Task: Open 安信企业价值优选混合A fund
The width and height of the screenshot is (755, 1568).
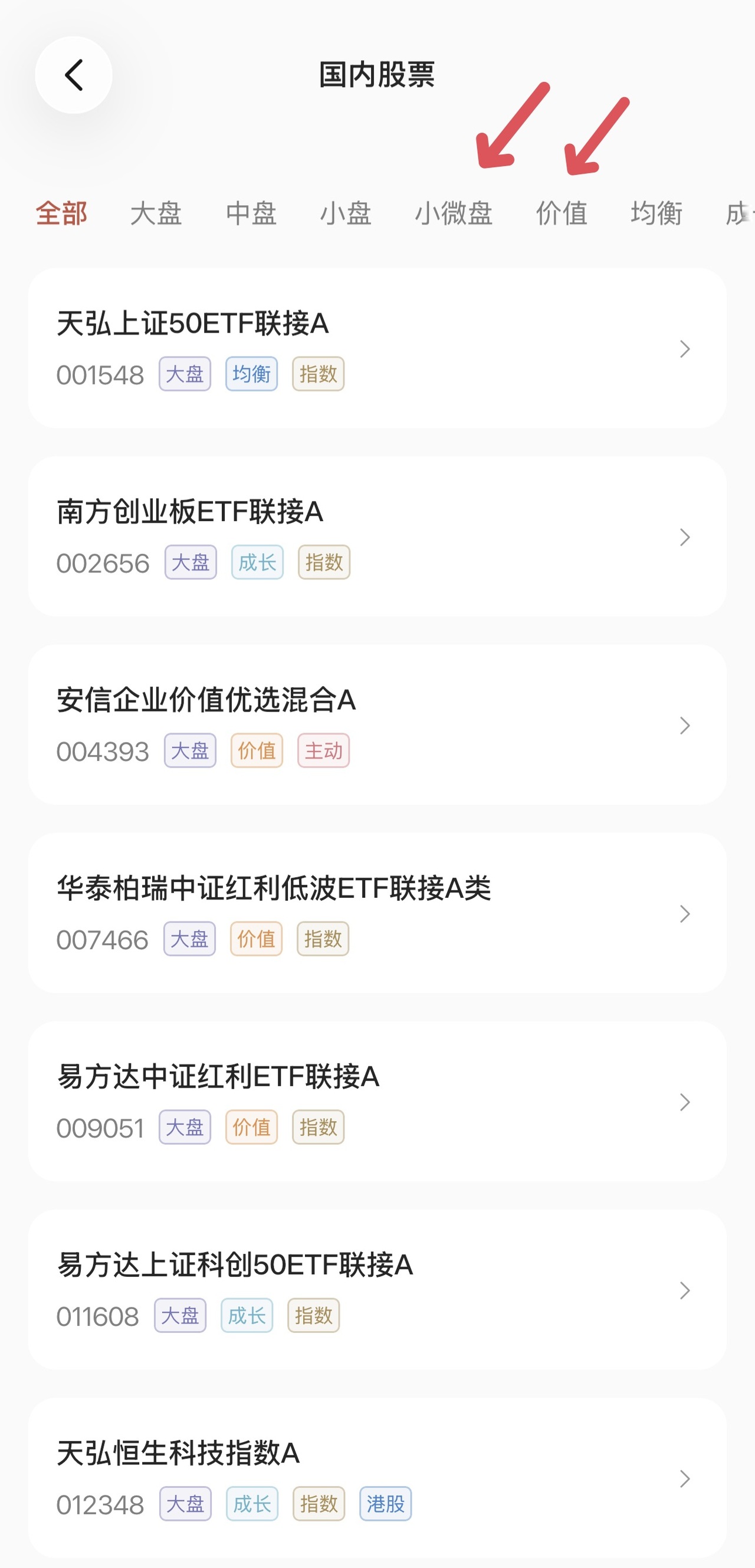Action: 376,724
